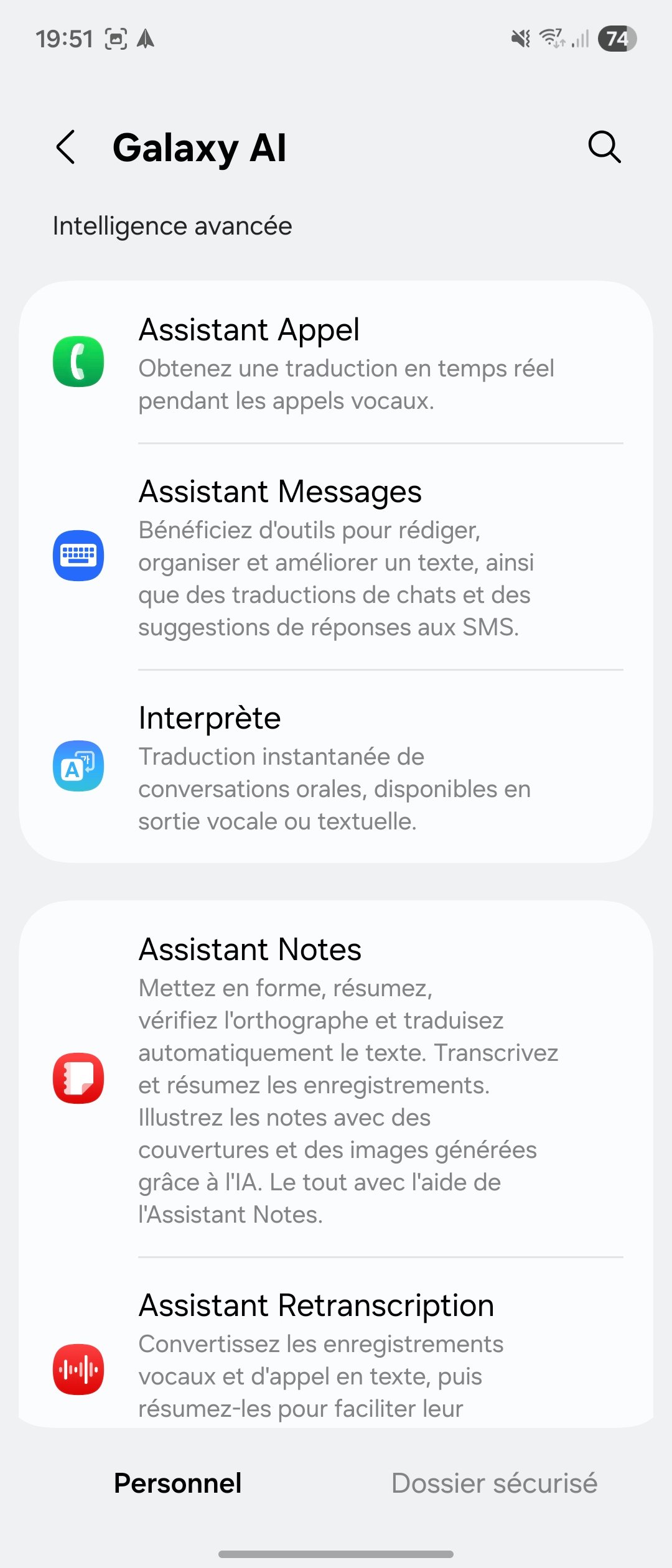Go back from Galaxy AI settings

tap(66, 147)
